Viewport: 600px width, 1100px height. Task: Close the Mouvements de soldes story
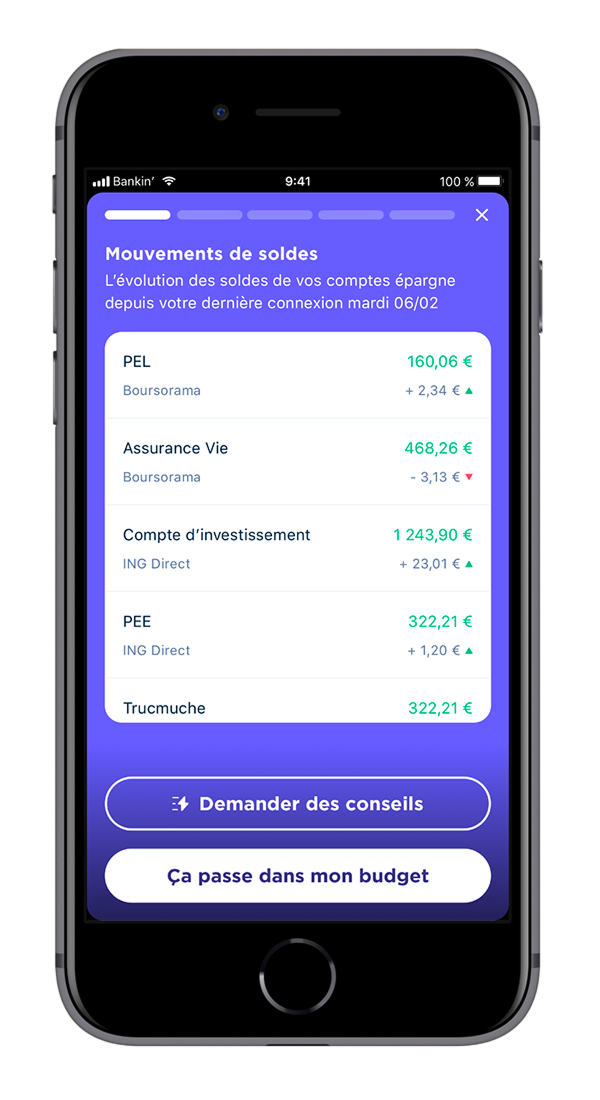482,215
